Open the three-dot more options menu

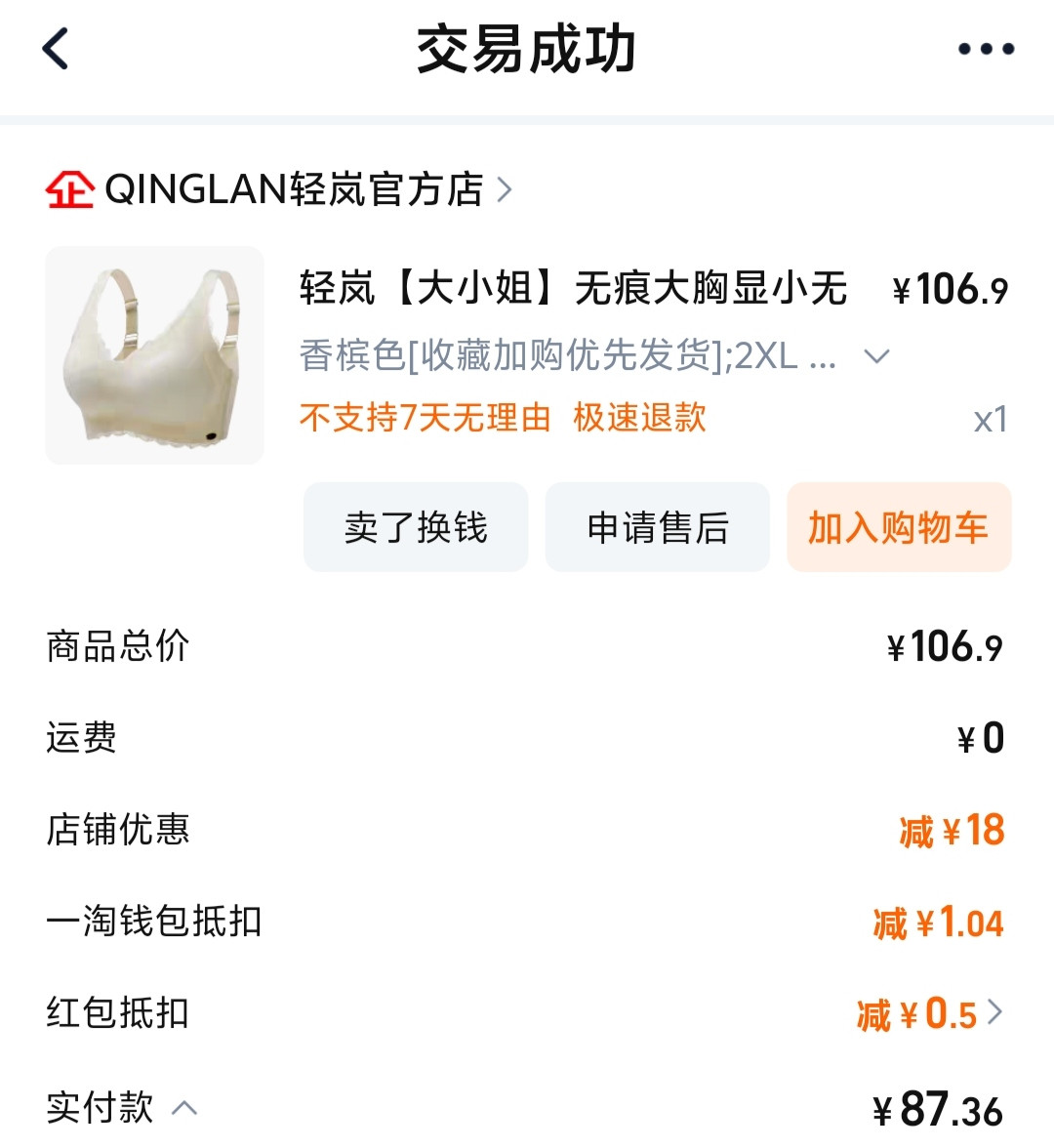coord(986,49)
